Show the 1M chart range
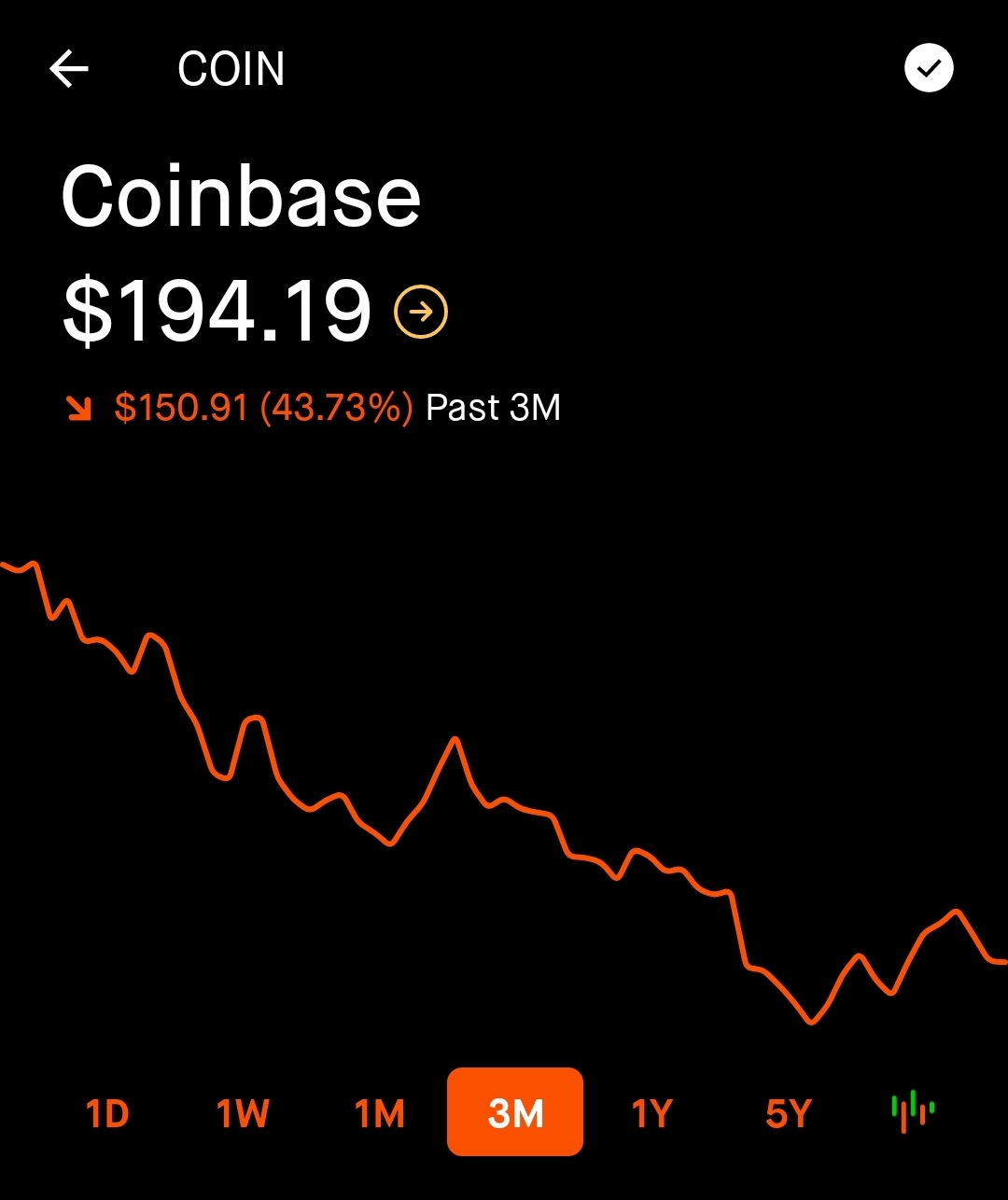 pyautogui.click(x=380, y=1113)
